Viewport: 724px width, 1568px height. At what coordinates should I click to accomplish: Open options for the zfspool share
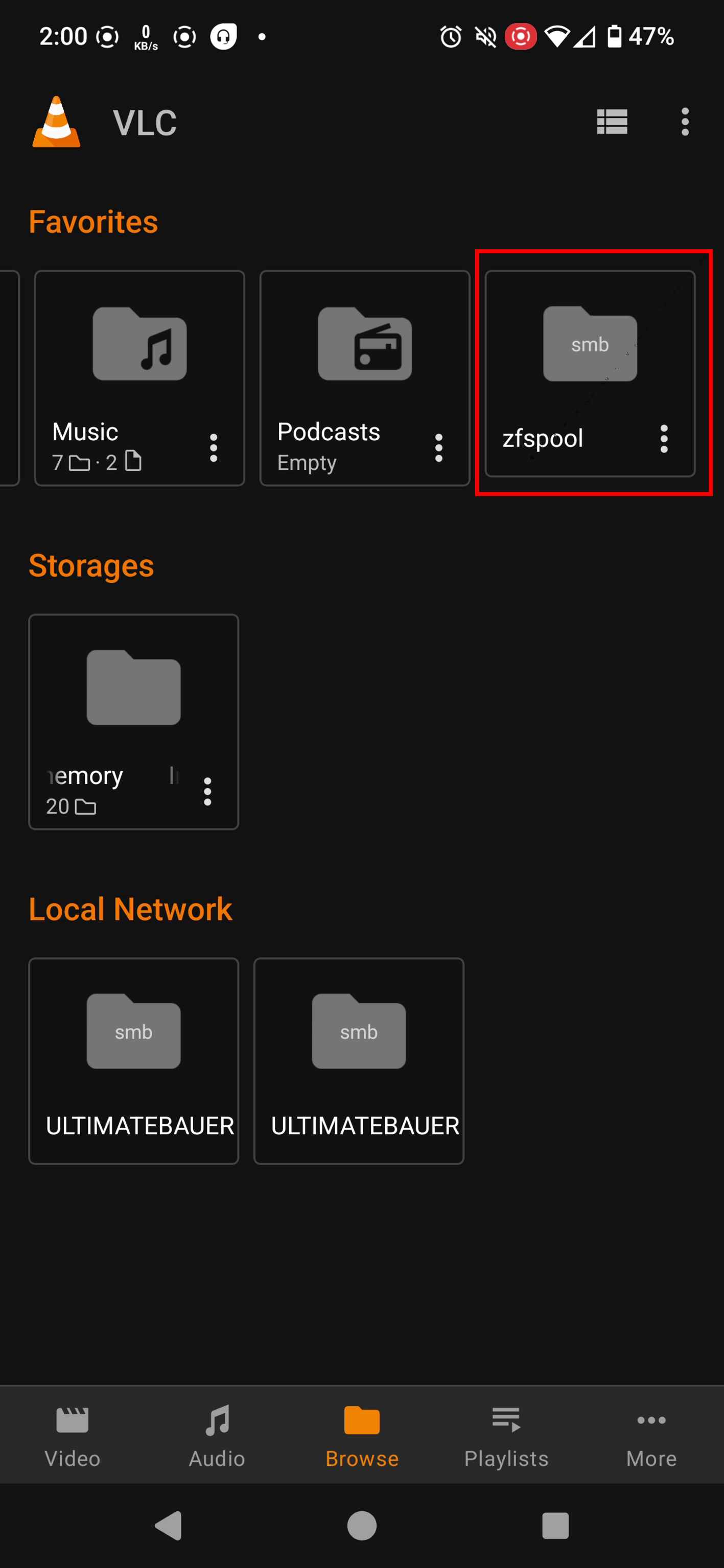tap(664, 438)
